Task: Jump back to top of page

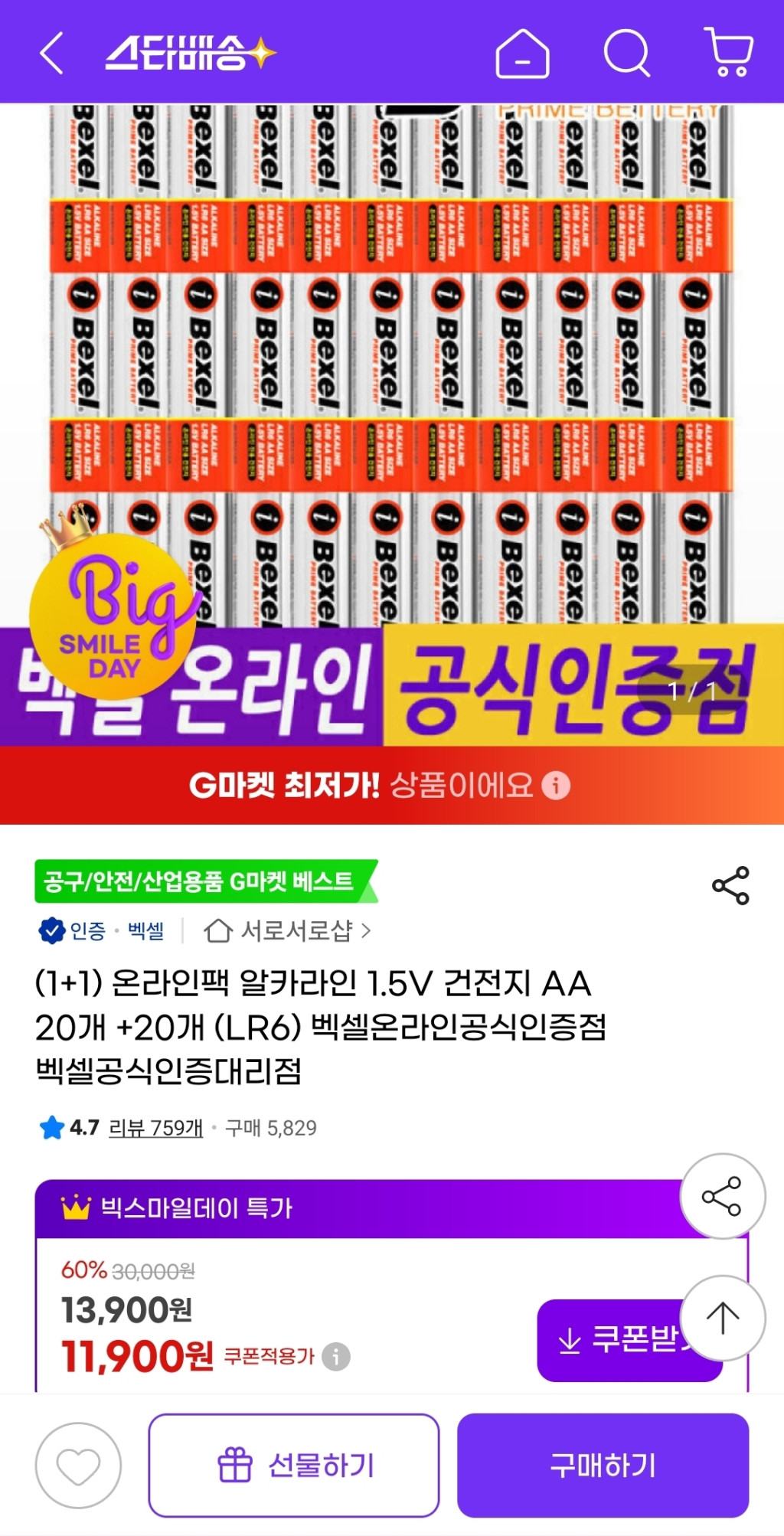Action: (722, 1319)
